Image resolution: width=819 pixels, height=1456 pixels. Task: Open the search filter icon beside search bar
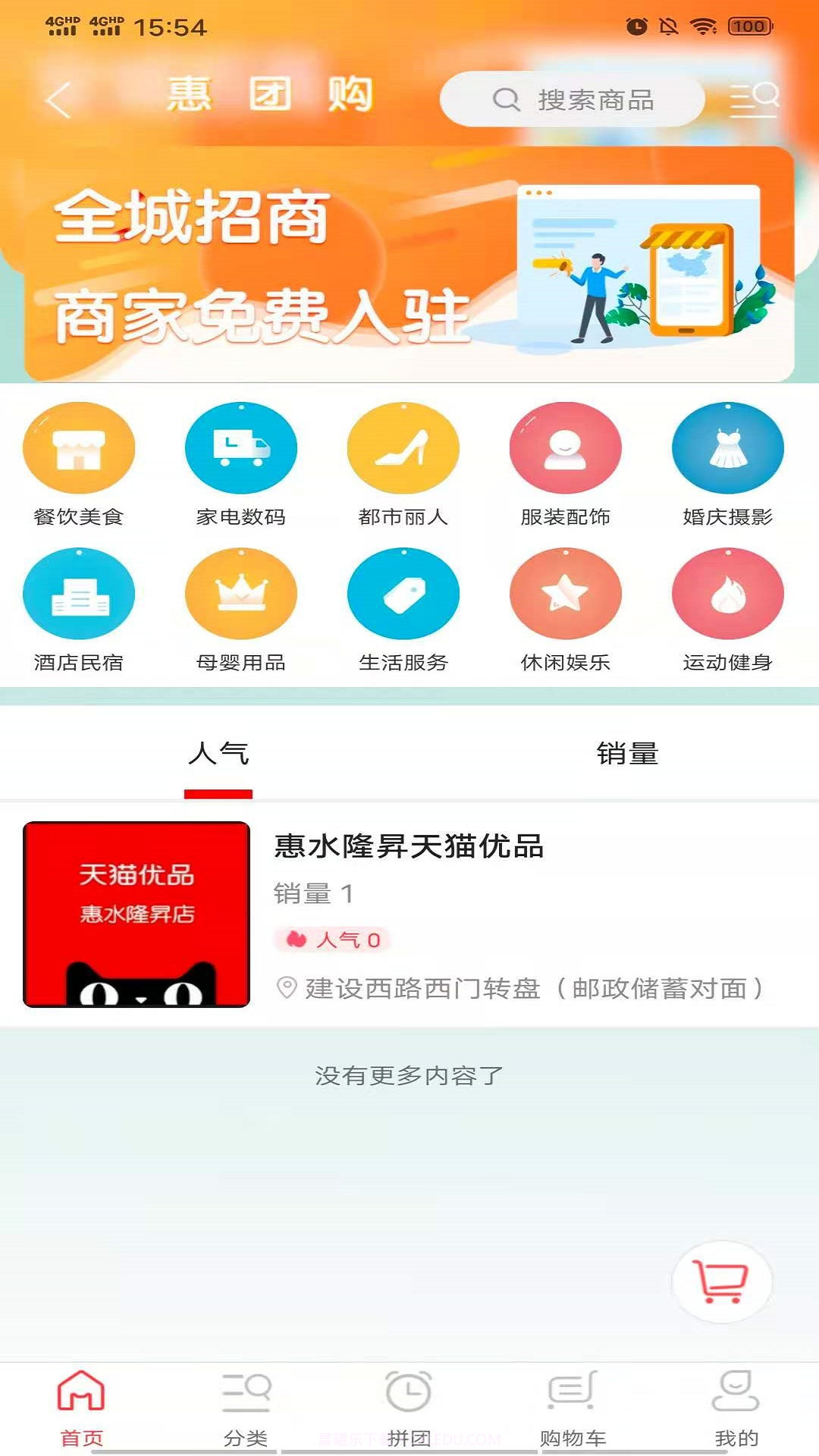pos(754,99)
